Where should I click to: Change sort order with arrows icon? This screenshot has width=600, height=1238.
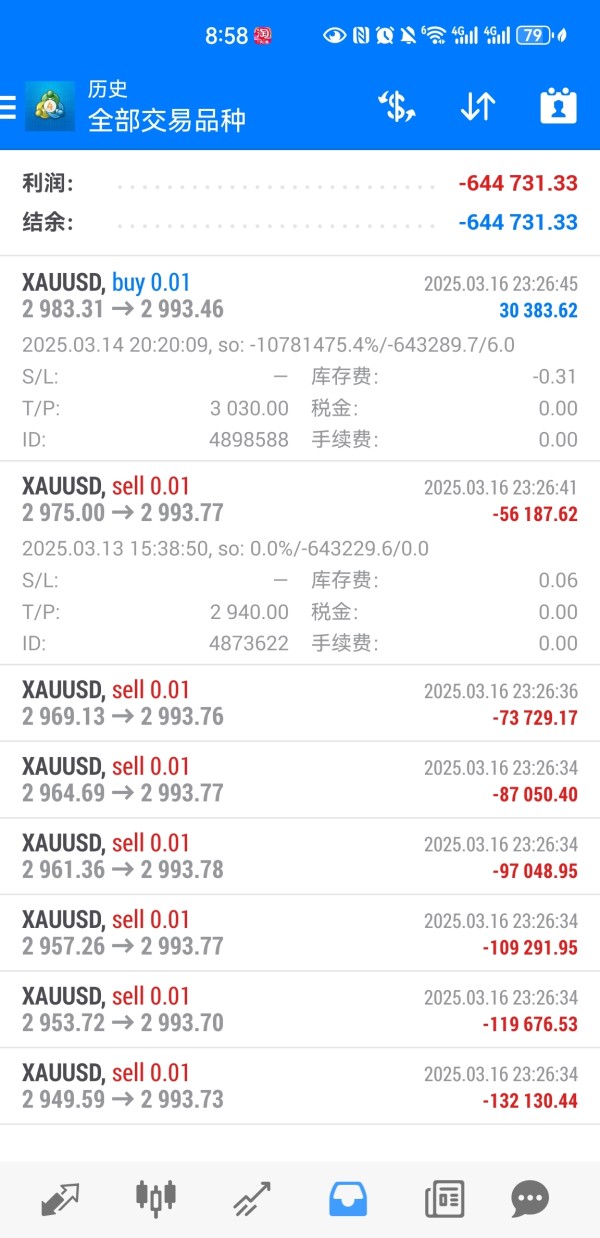(x=478, y=106)
